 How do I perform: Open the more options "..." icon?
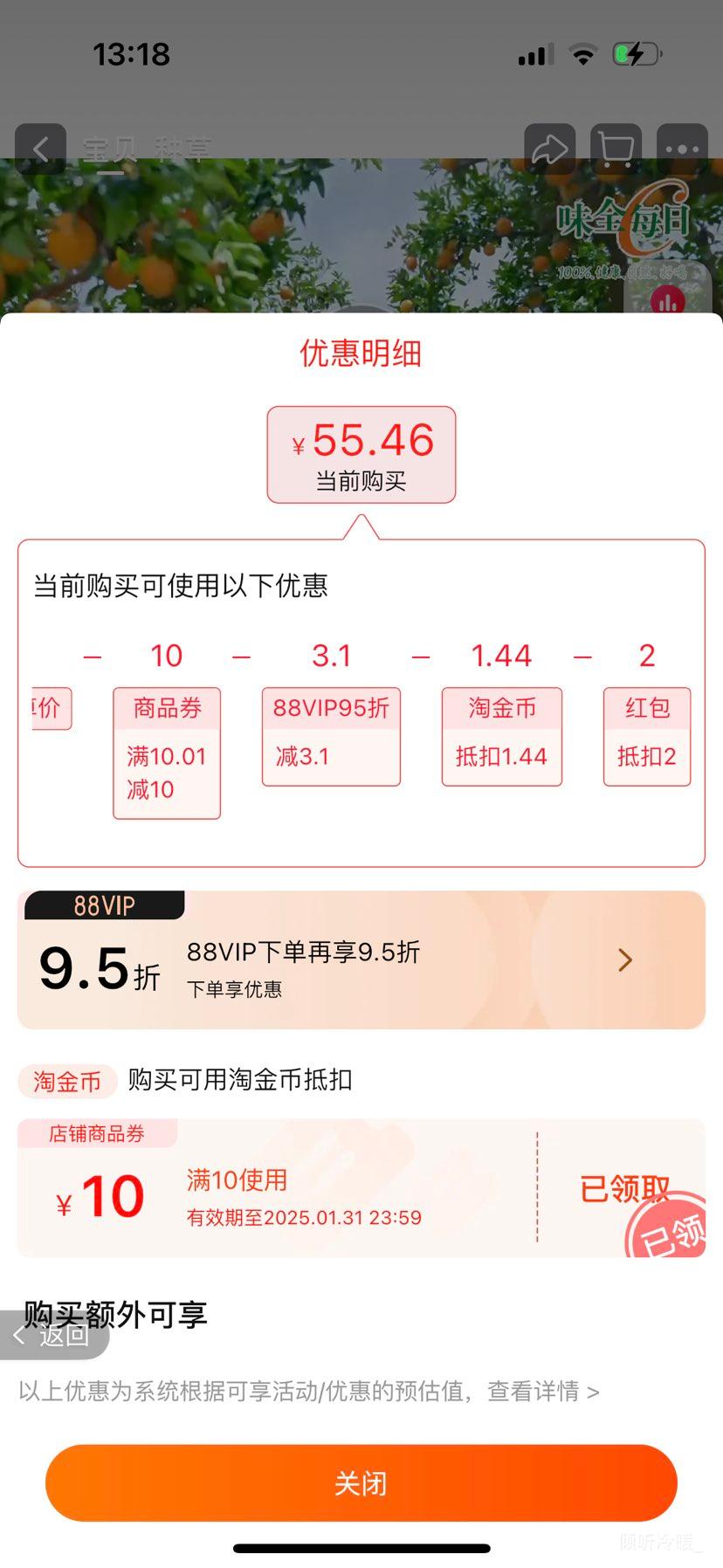click(682, 148)
